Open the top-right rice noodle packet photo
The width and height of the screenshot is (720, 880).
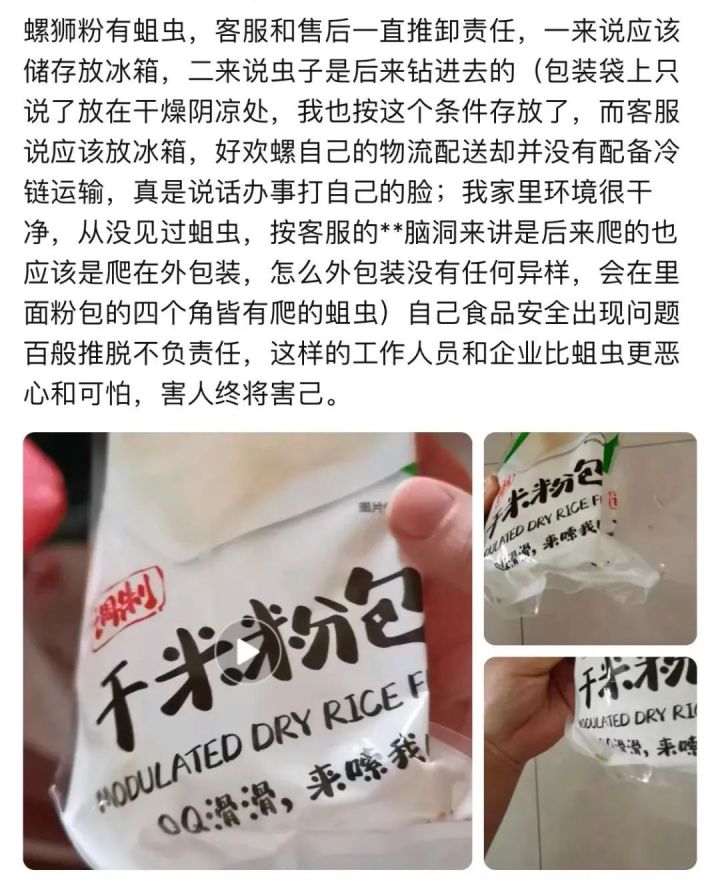click(590, 538)
